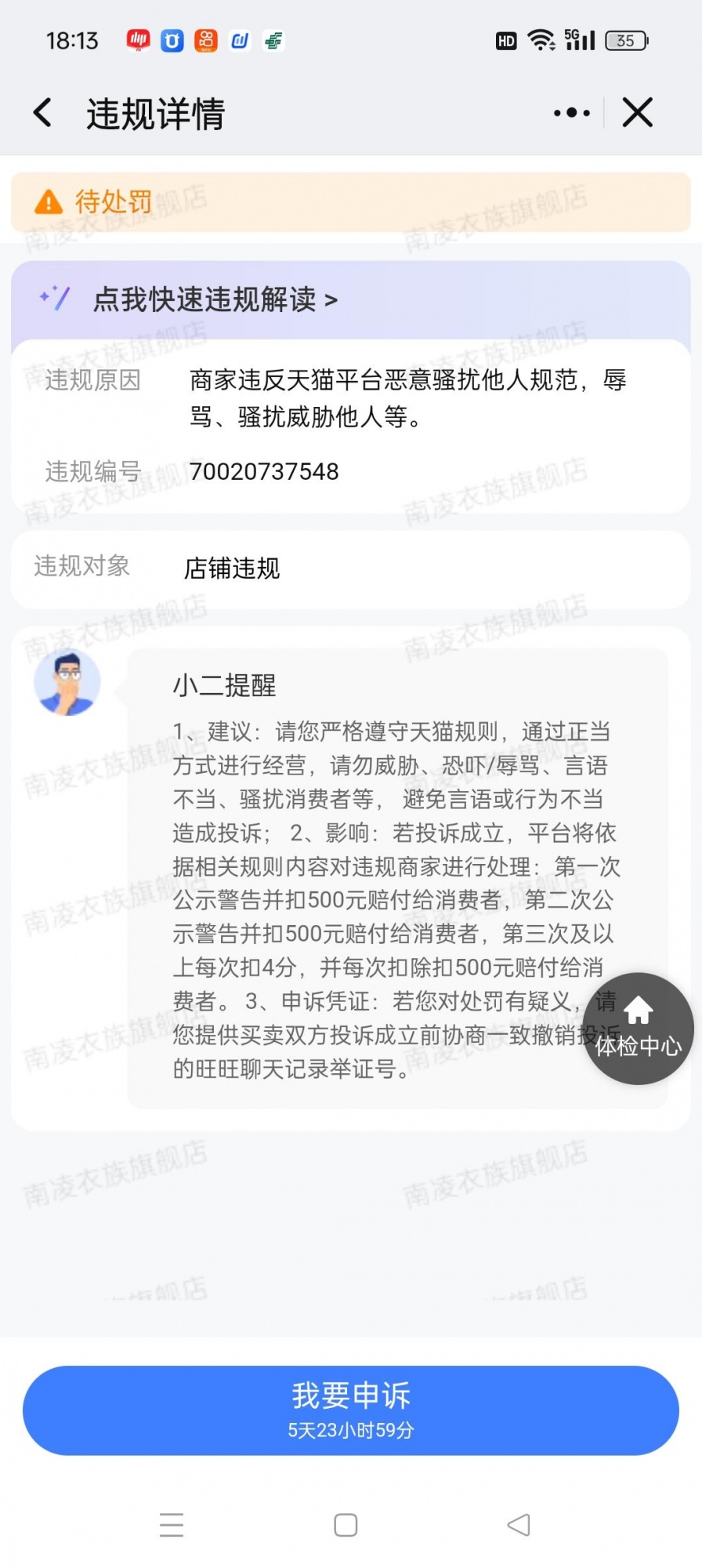The image size is (702, 1568).
Task: Open the 体检中心 floating button
Action: coord(638,1028)
